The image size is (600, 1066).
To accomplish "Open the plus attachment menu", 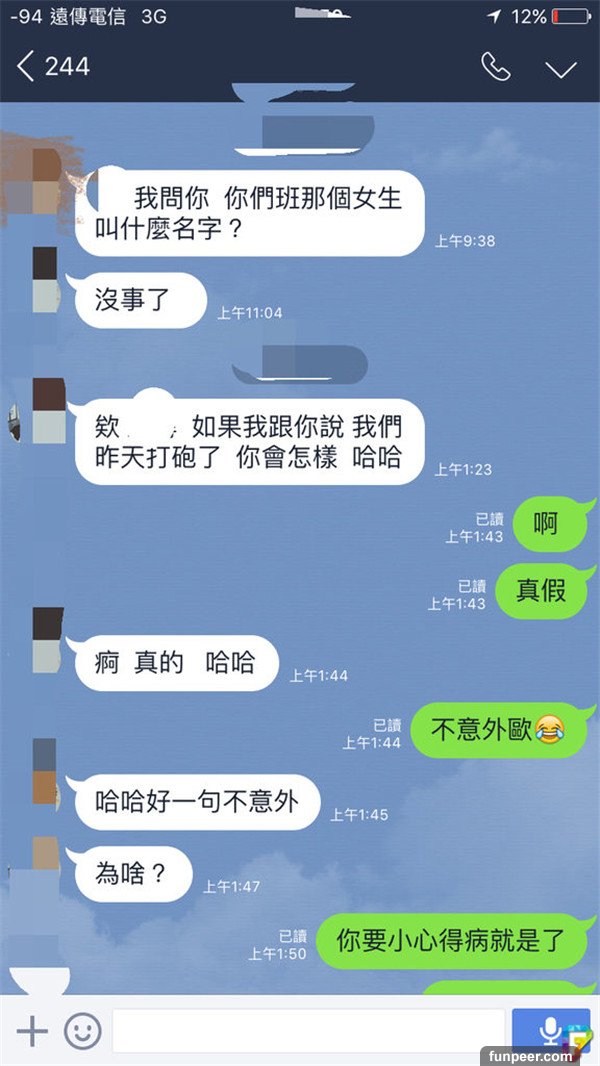I will [32, 1031].
